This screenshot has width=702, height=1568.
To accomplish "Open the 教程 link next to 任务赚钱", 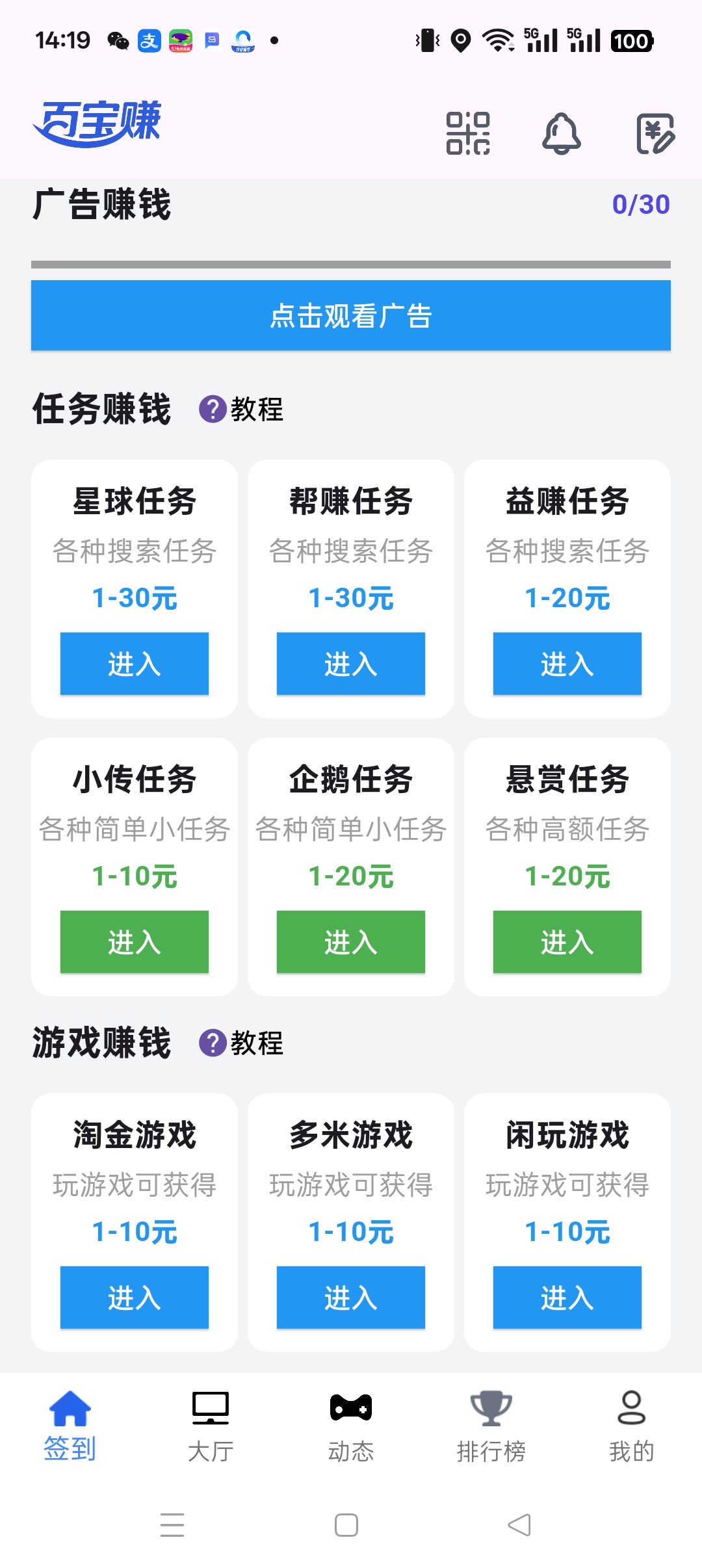I will coord(257,409).
